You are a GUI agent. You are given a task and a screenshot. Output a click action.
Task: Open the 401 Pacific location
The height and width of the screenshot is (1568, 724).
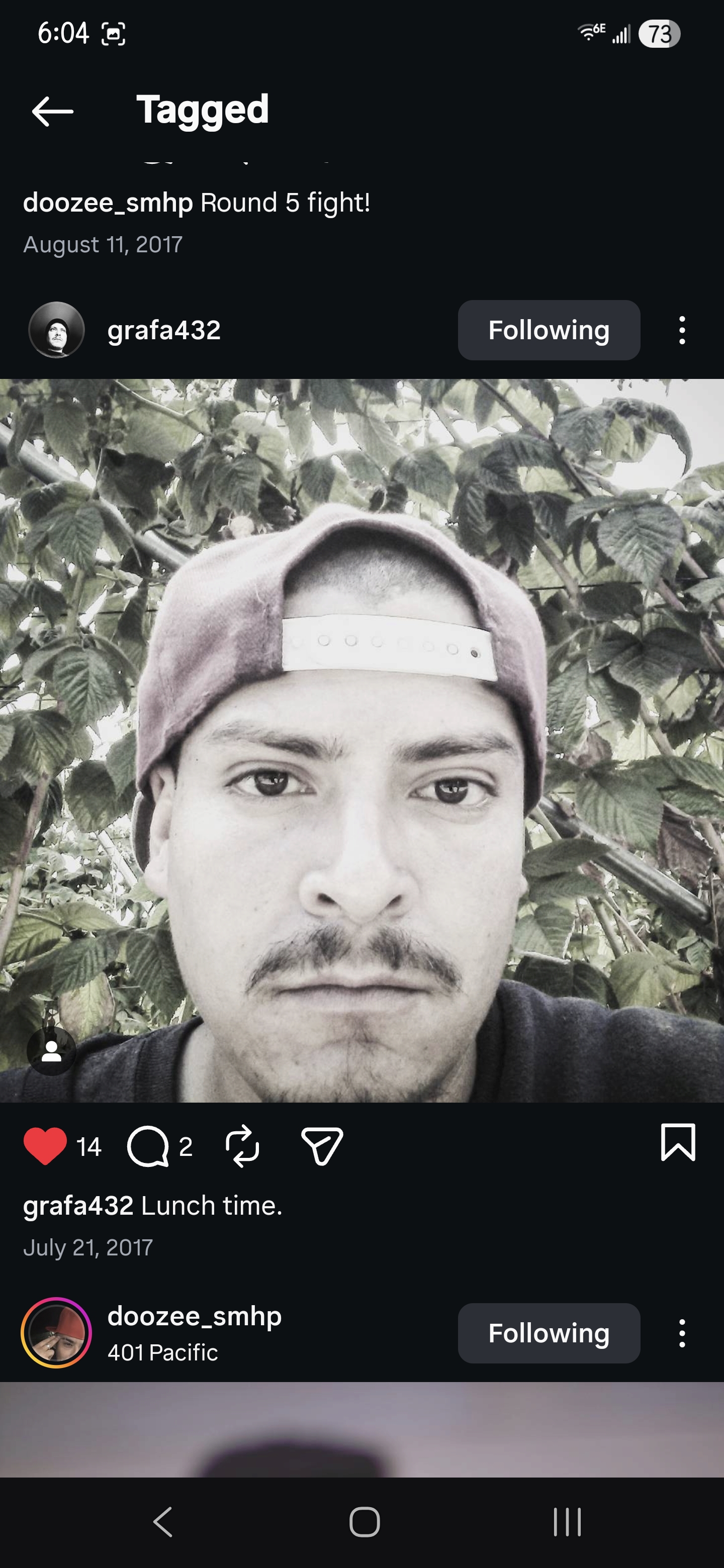pos(162,1352)
